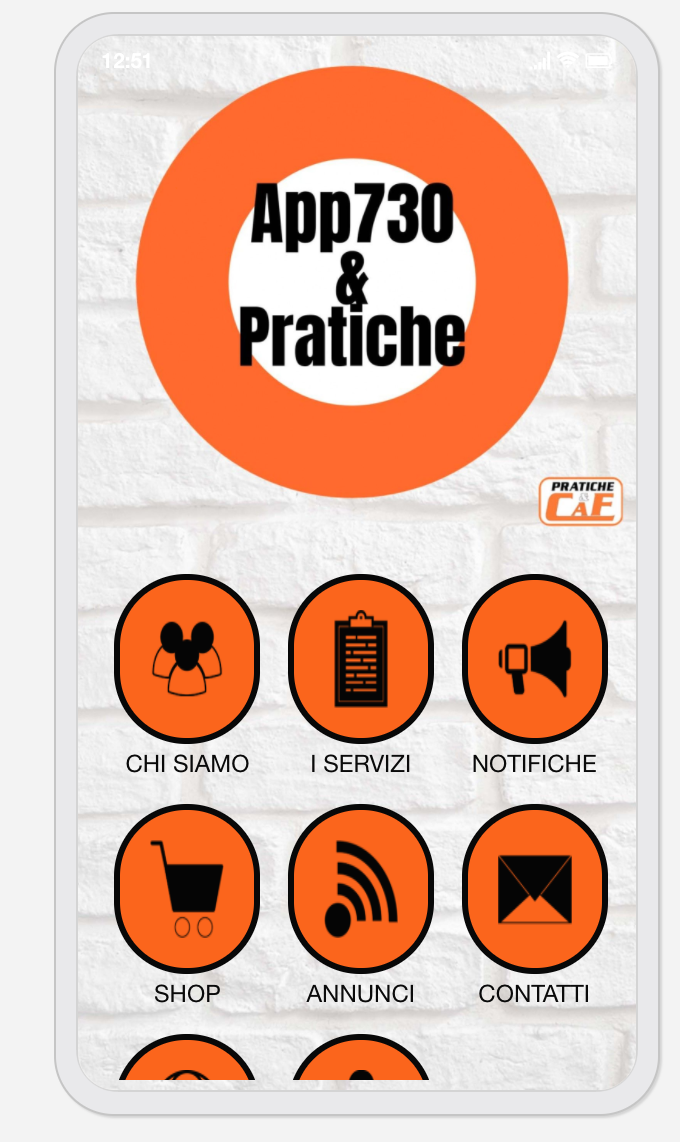The width and height of the screenshot is (680, 1142).
Task: Open Contatti envelope button
Action: (534, 889)
